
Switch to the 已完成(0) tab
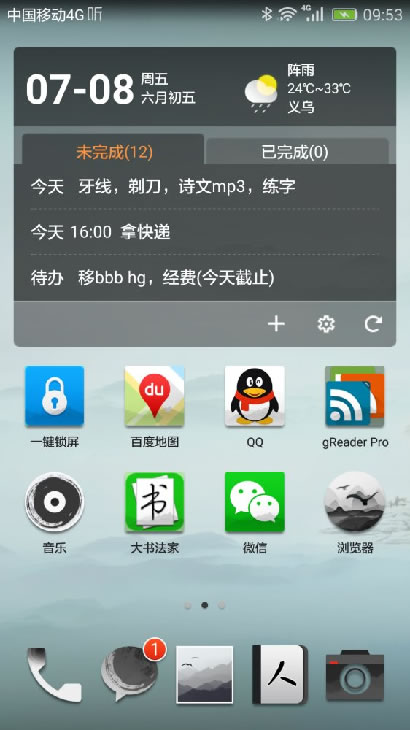296,152
